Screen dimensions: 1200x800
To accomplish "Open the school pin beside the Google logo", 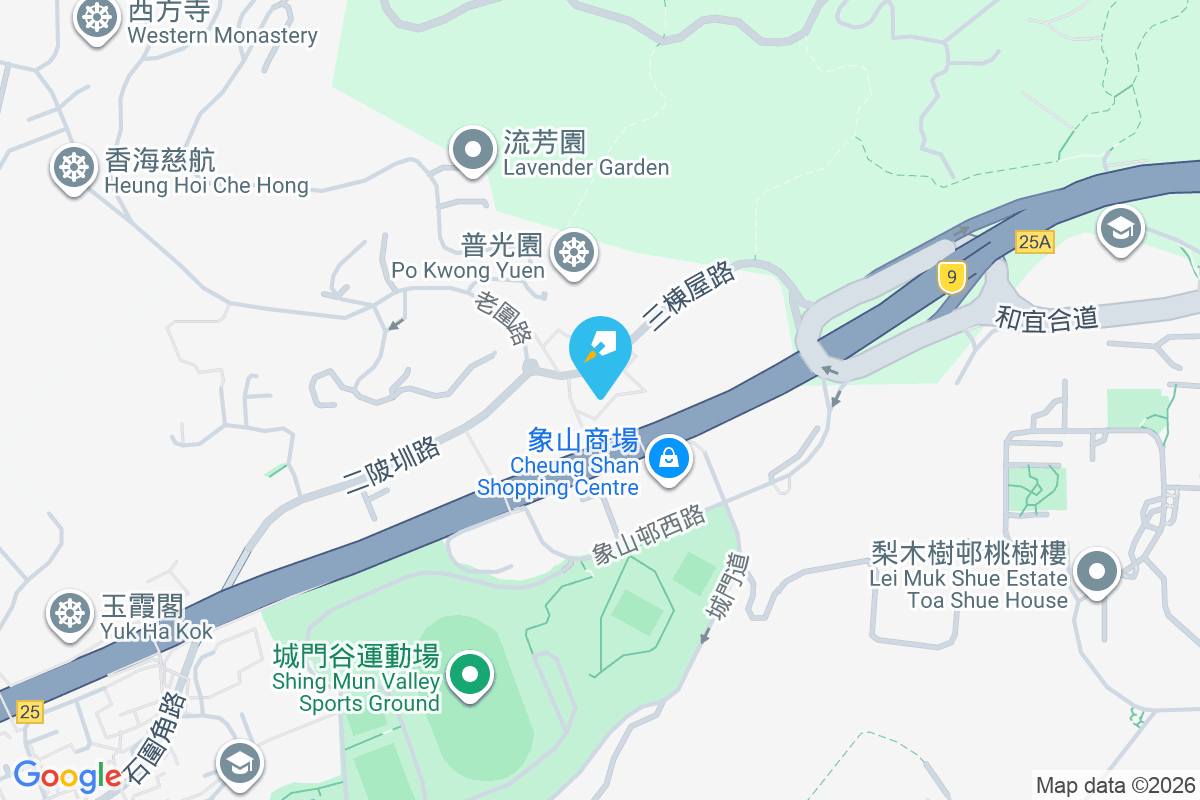I will tap(239, 764).
